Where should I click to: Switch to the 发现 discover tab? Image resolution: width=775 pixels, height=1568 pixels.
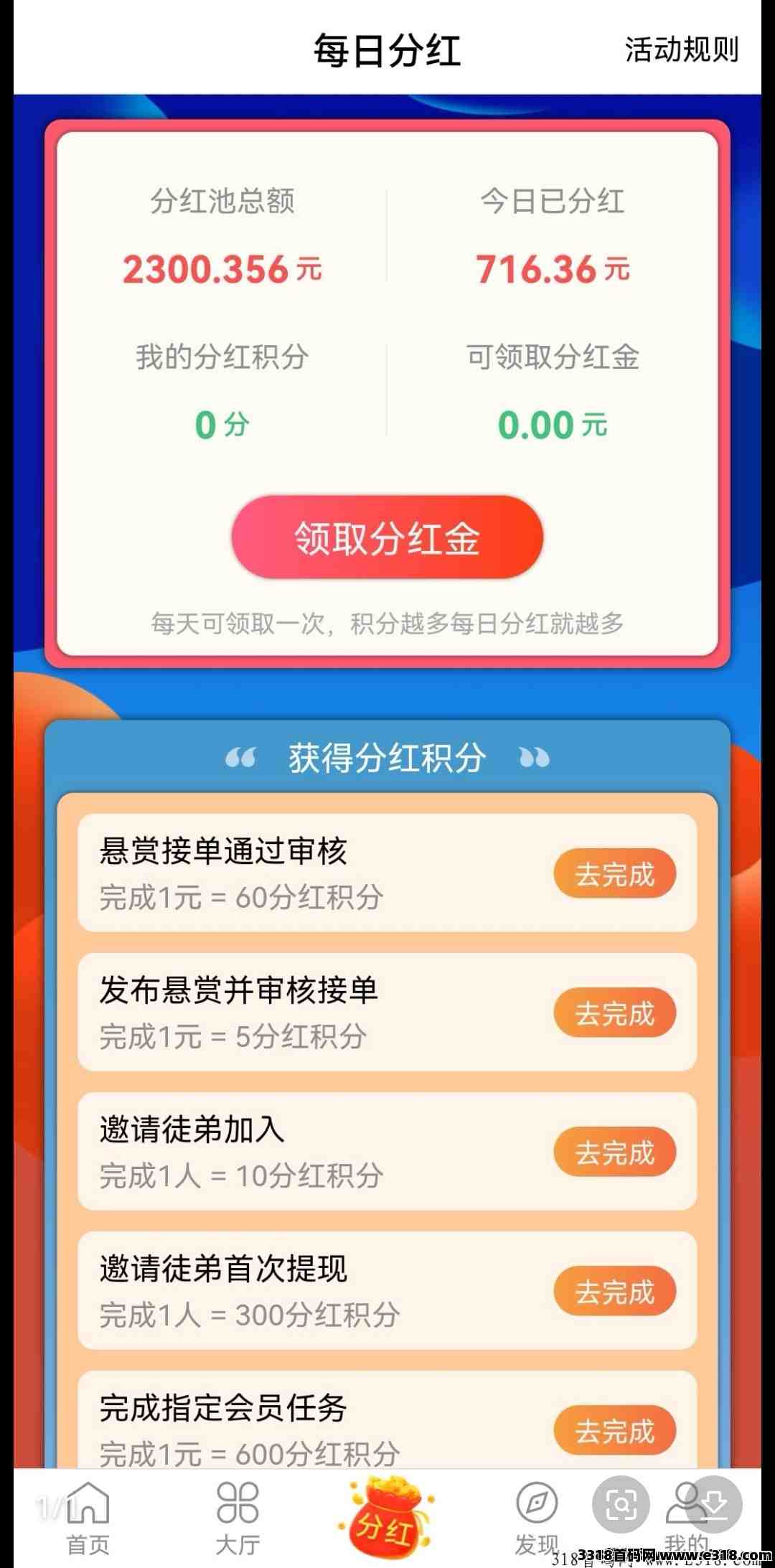536,1516
